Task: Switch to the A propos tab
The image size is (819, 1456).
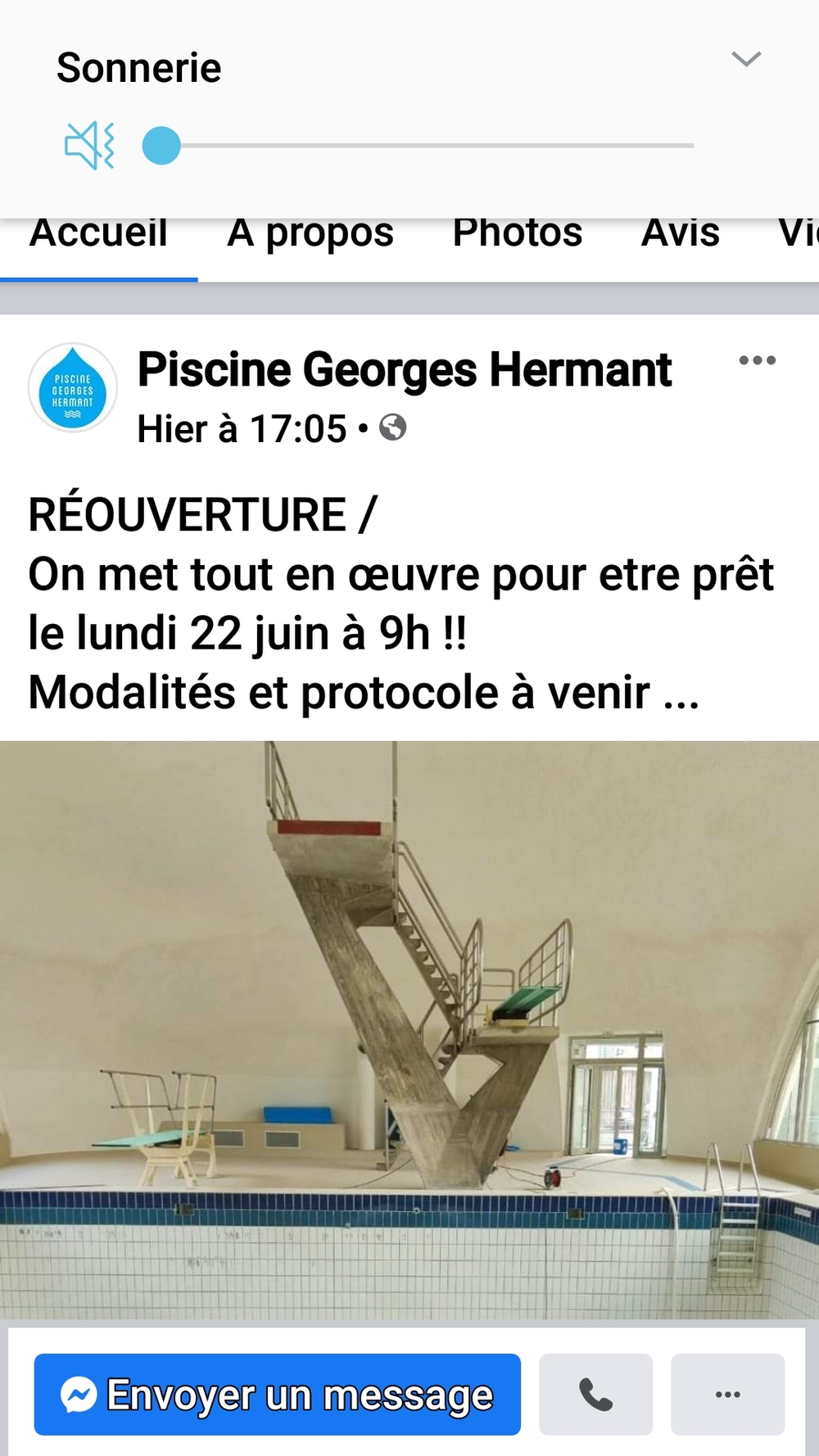Action: click(310, 234)
